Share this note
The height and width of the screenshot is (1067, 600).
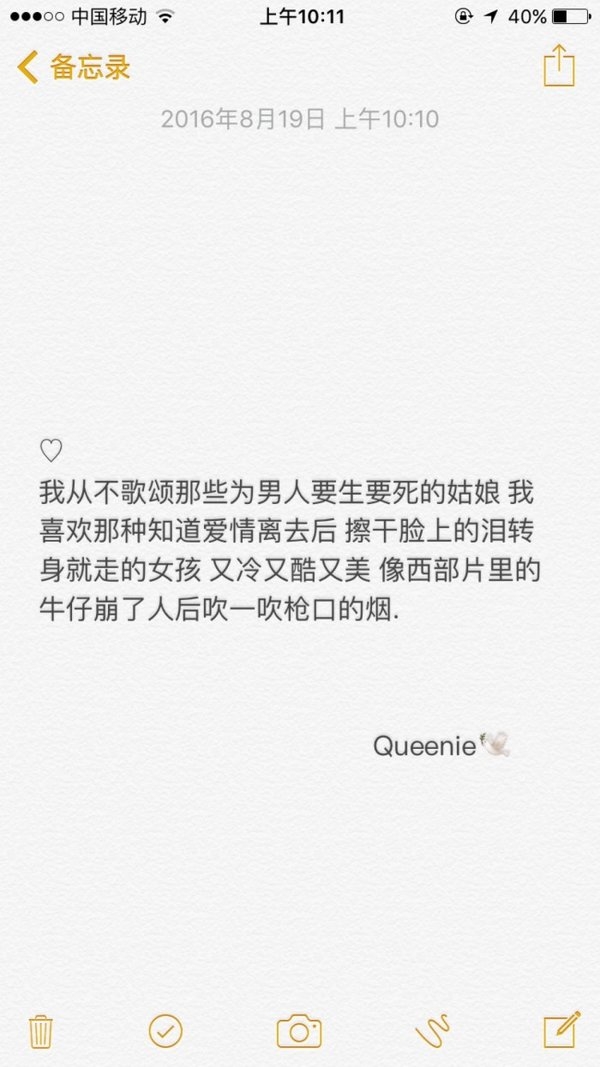pyautogui.click(x=559, y=66)
